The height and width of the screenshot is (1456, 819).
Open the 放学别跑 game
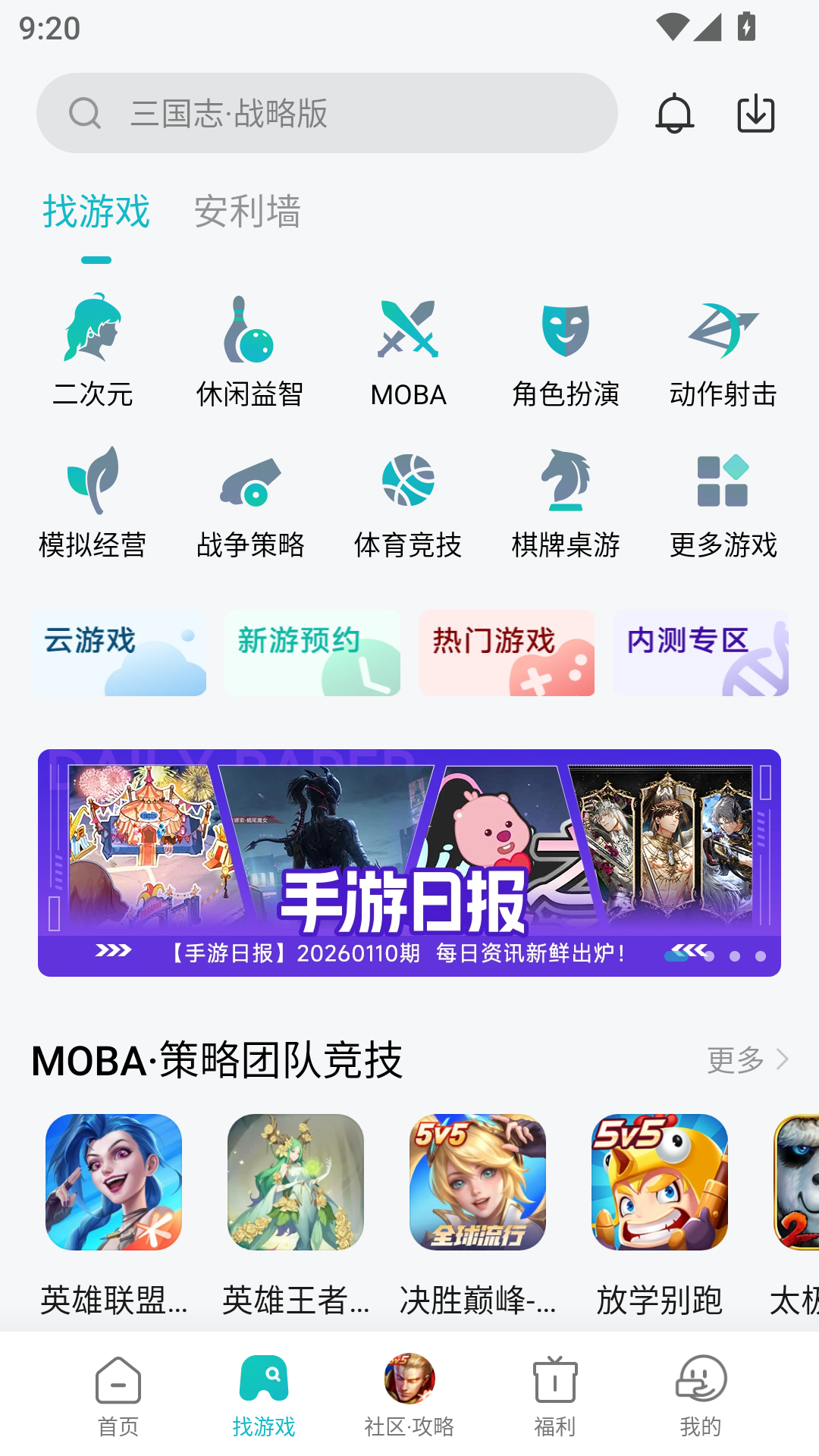click(x=660, y=1215)
